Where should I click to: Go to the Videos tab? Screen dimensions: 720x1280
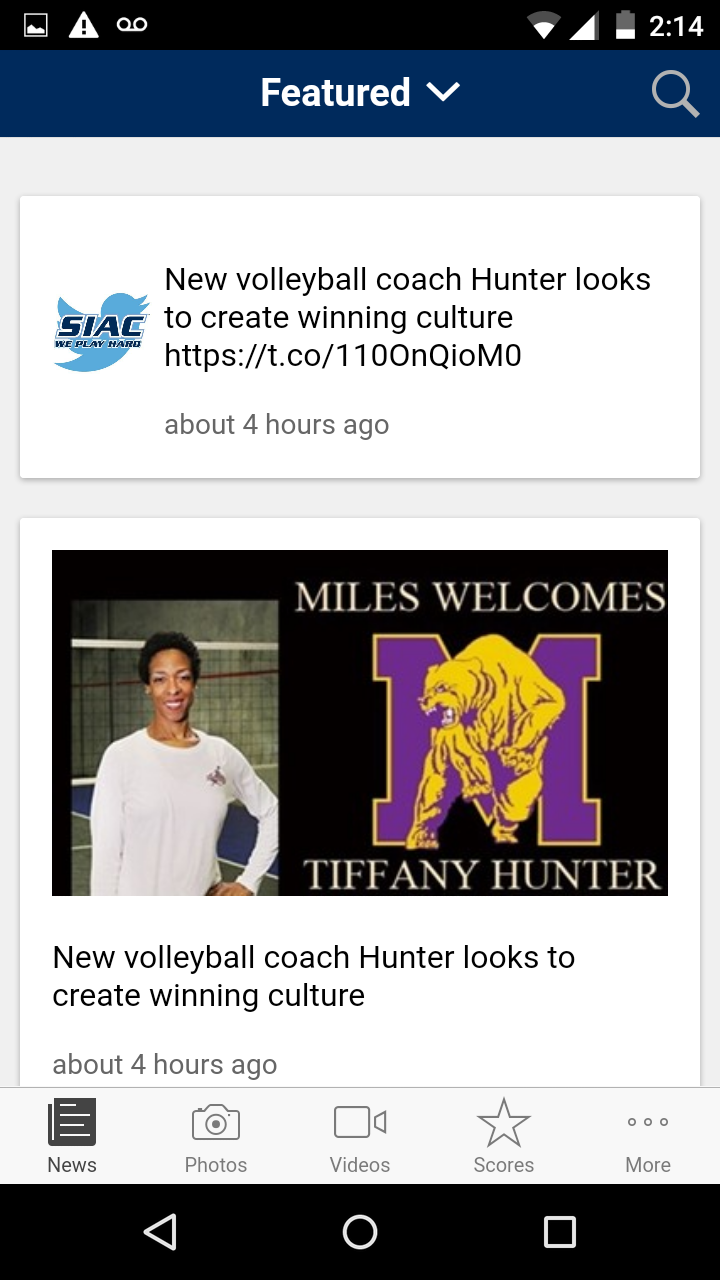(x=360, y=1136)
